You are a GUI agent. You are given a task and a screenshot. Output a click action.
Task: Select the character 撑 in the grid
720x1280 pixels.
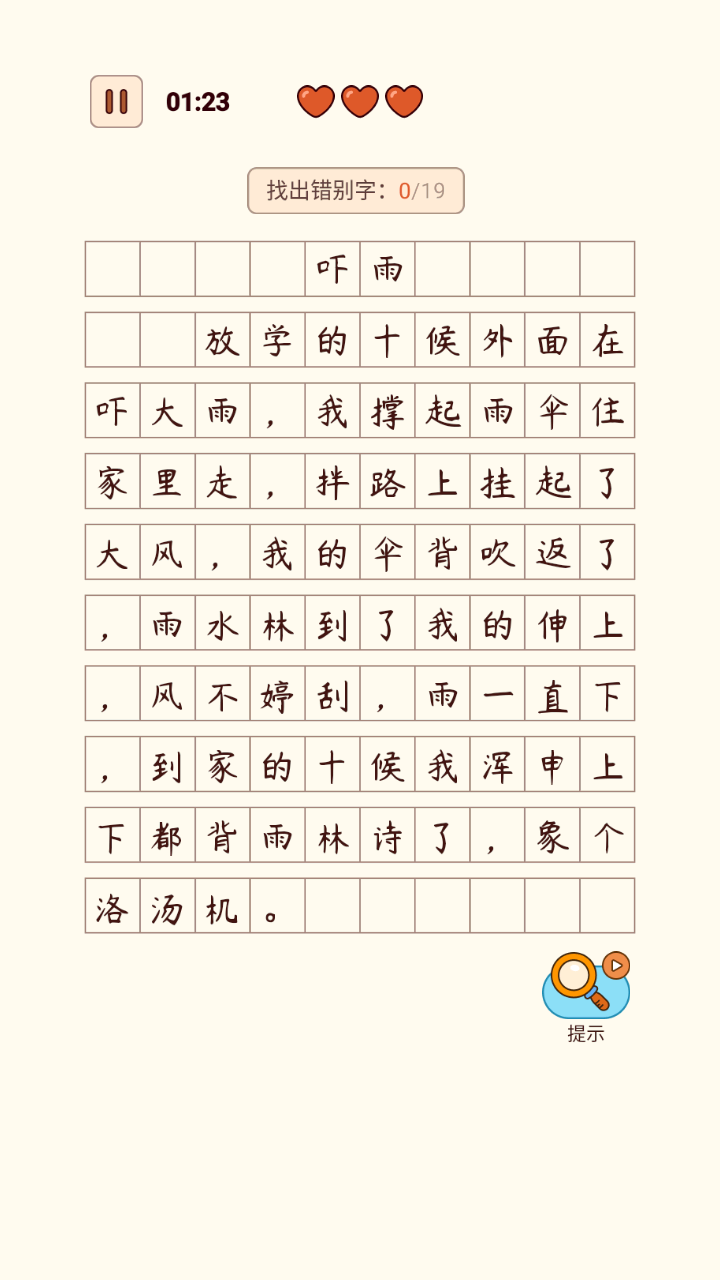[x=387, y=411]
